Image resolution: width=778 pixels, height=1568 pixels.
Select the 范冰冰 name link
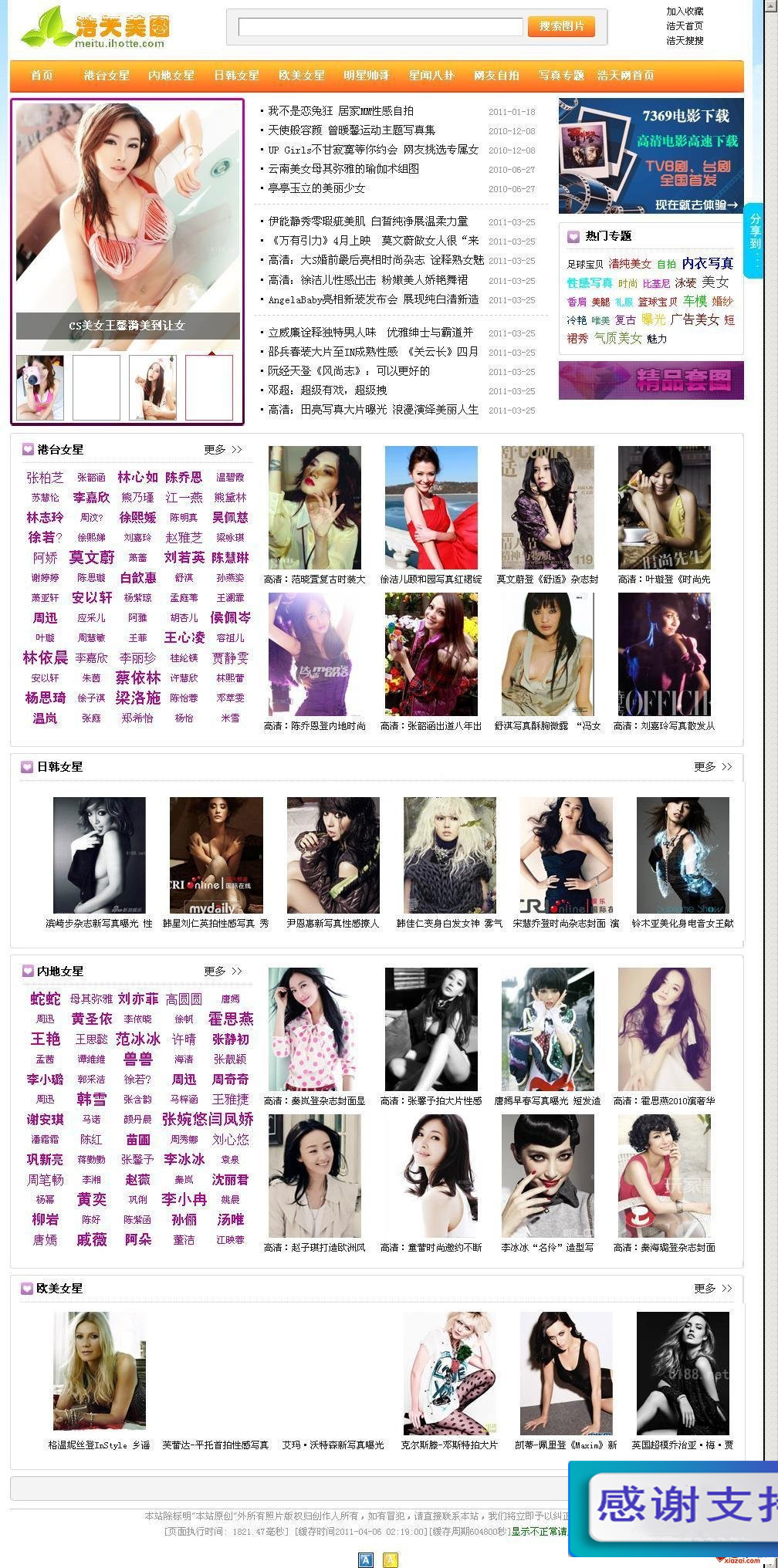click(x=138, y=1039)
